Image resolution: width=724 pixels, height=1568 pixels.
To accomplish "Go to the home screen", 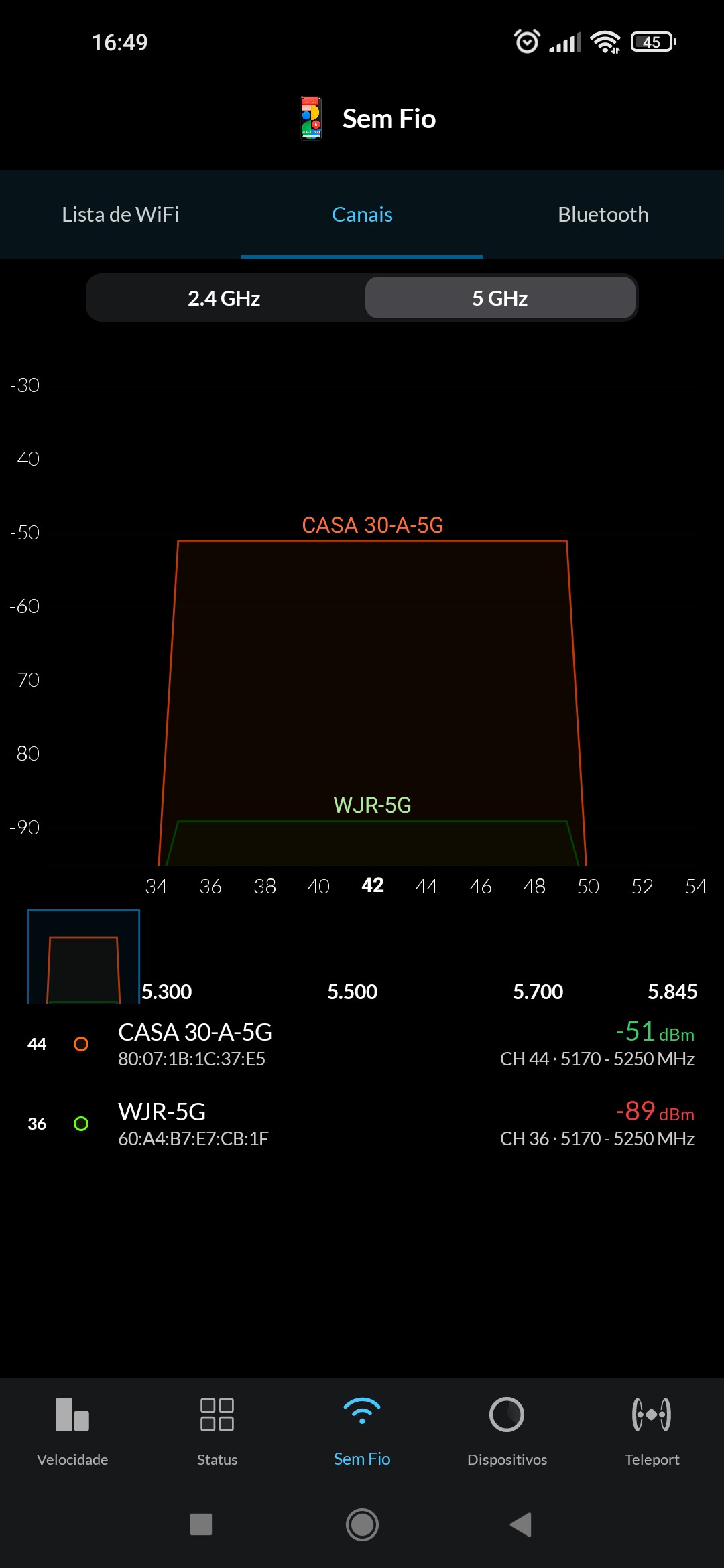I will click(362, 1524).
